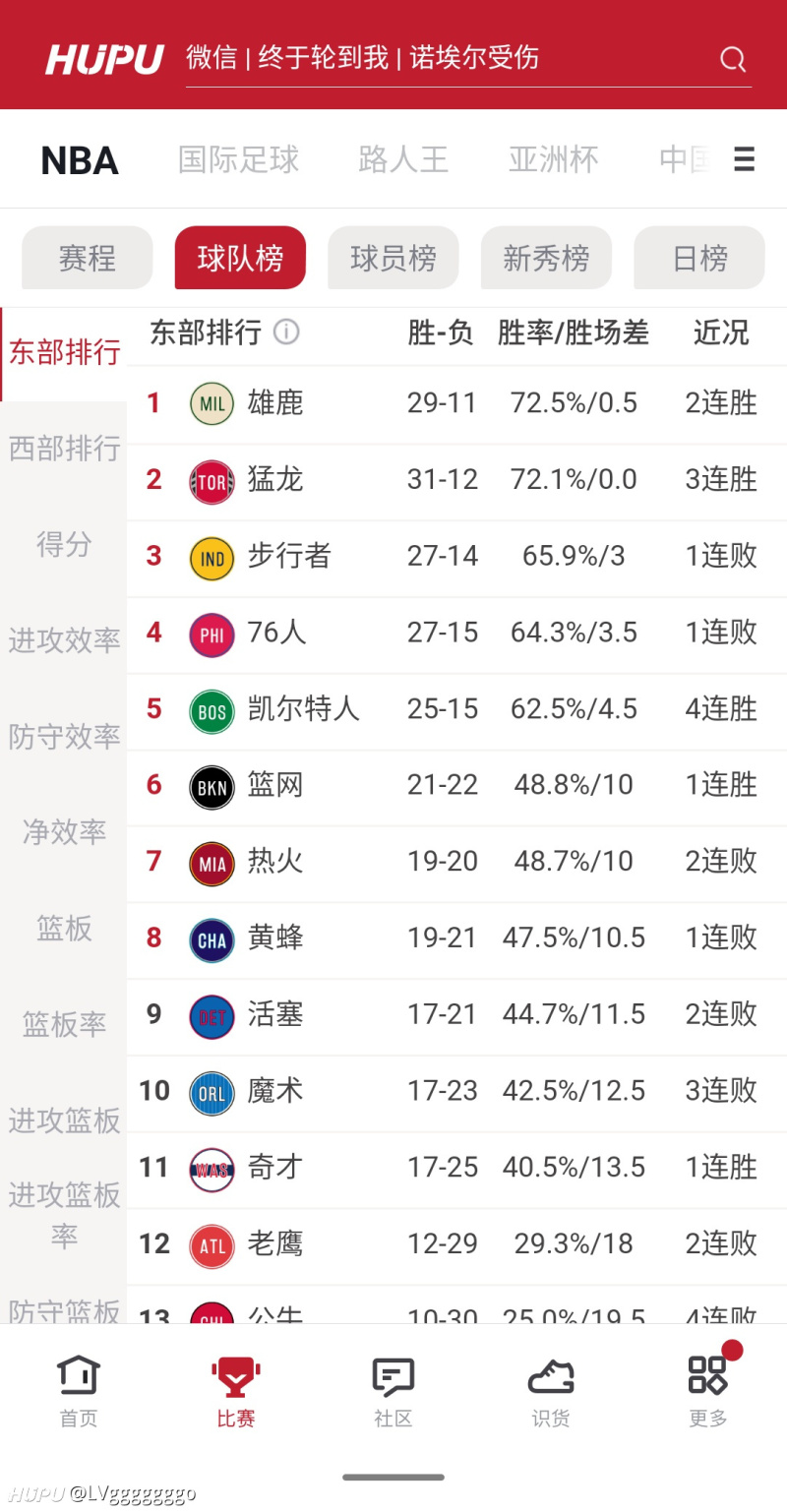Switch to the 国际足球 tab
The width and height of the screenshot is (787, 1512).
[x=238, y=159]
